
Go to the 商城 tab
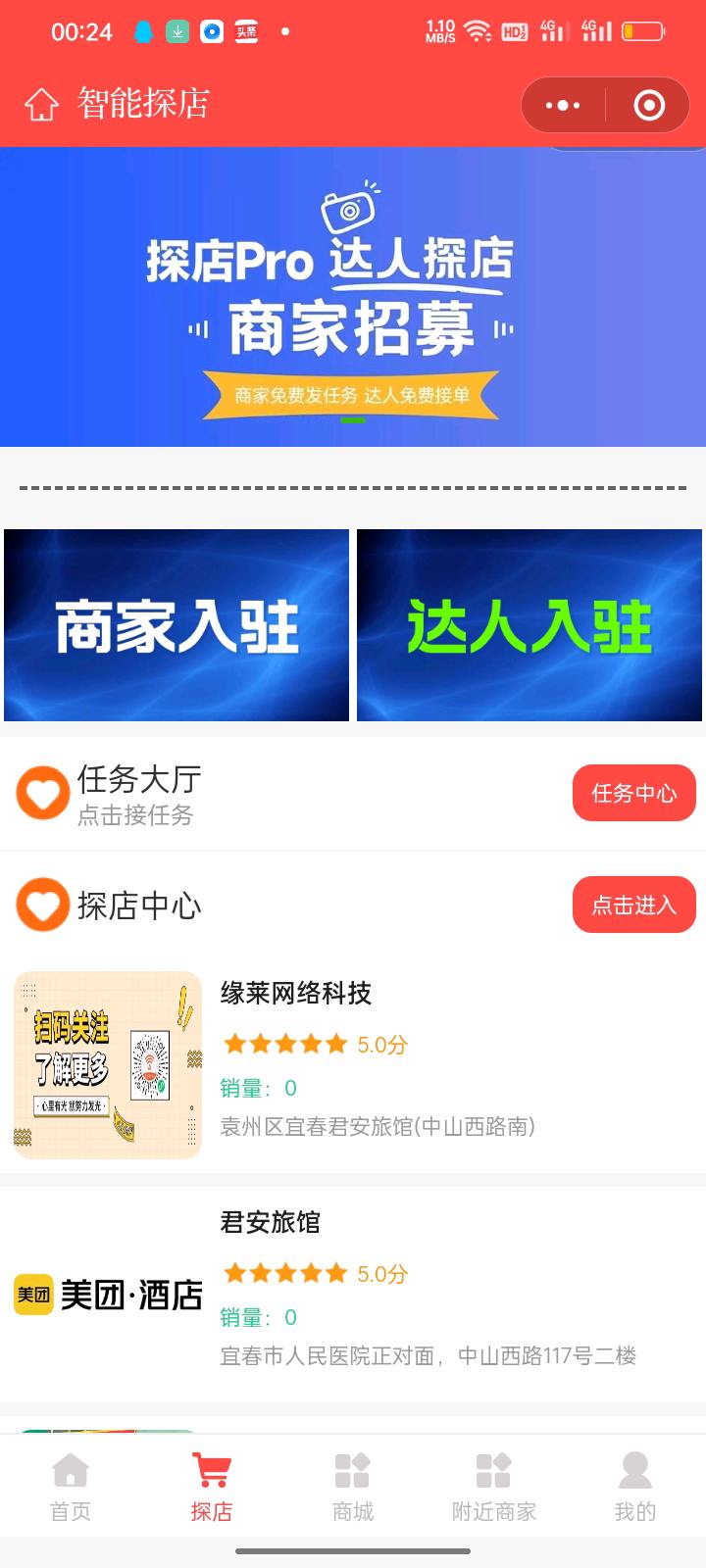tap(353, 1488)
